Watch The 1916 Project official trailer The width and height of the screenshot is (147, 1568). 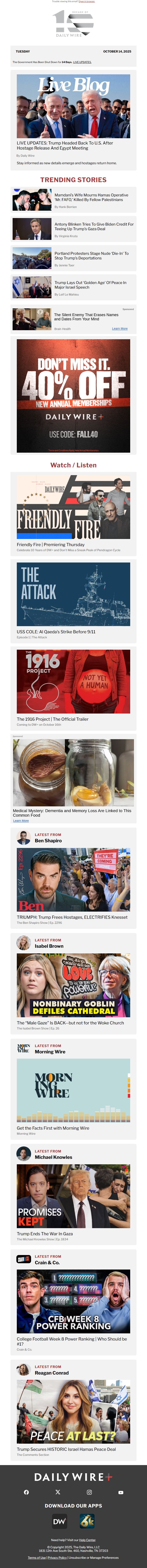[x=73, y=682]
